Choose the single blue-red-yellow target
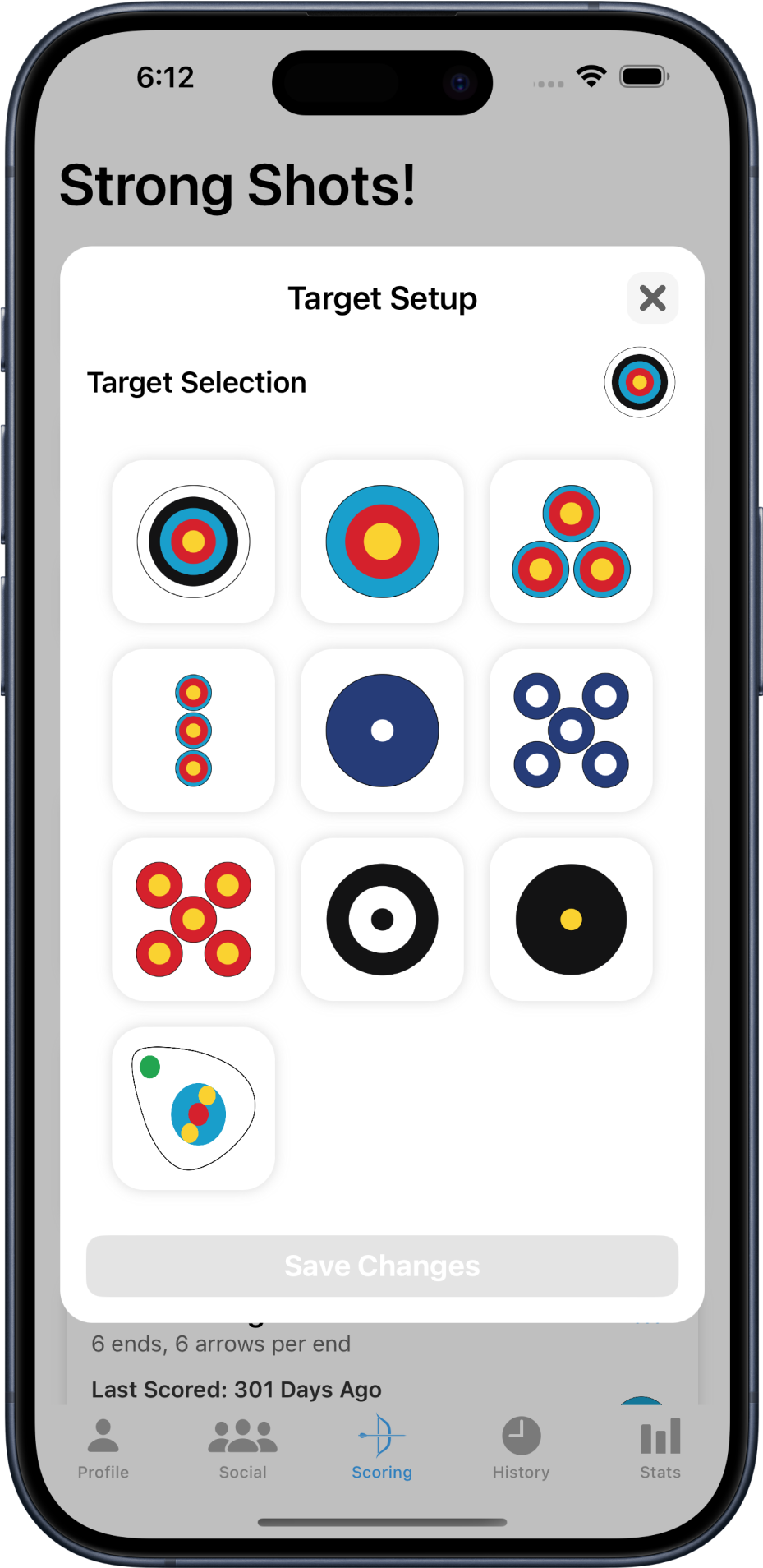 (382, 542)
